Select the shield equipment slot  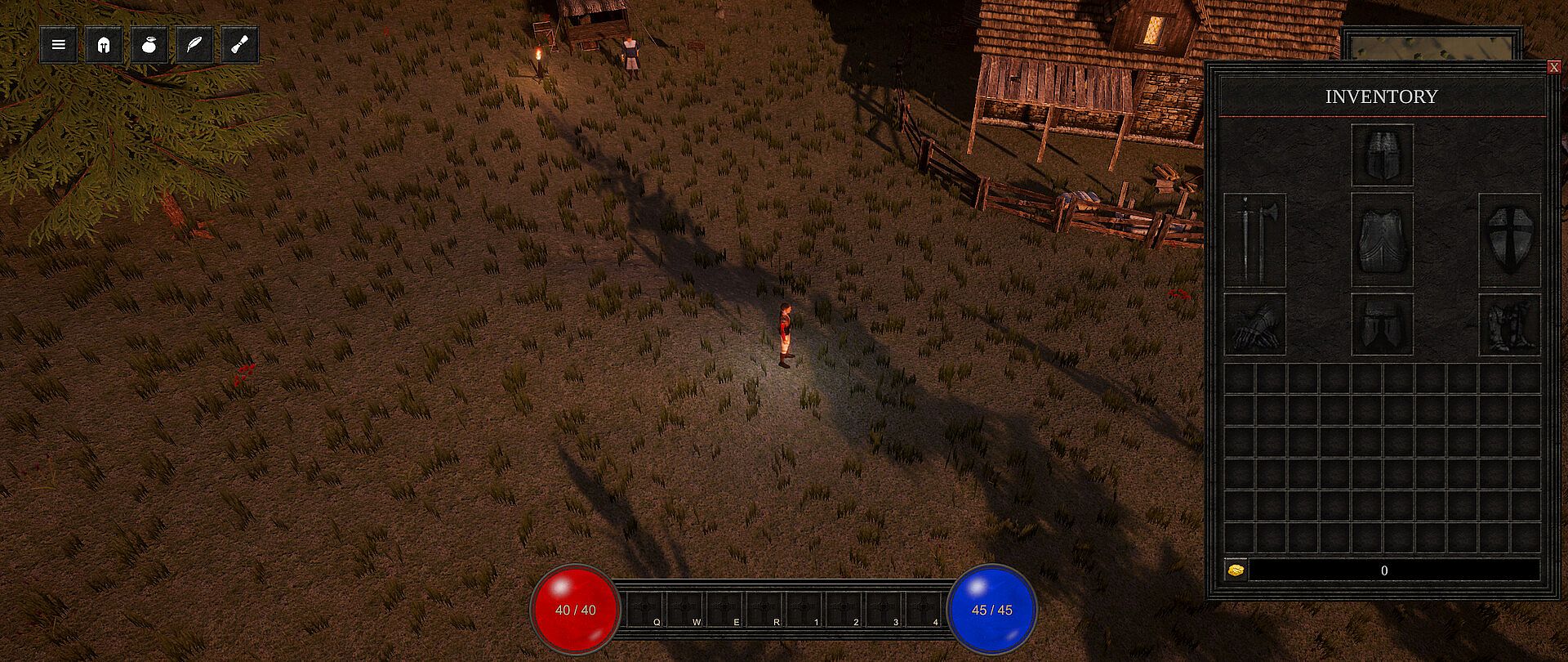click(1509, 239)
